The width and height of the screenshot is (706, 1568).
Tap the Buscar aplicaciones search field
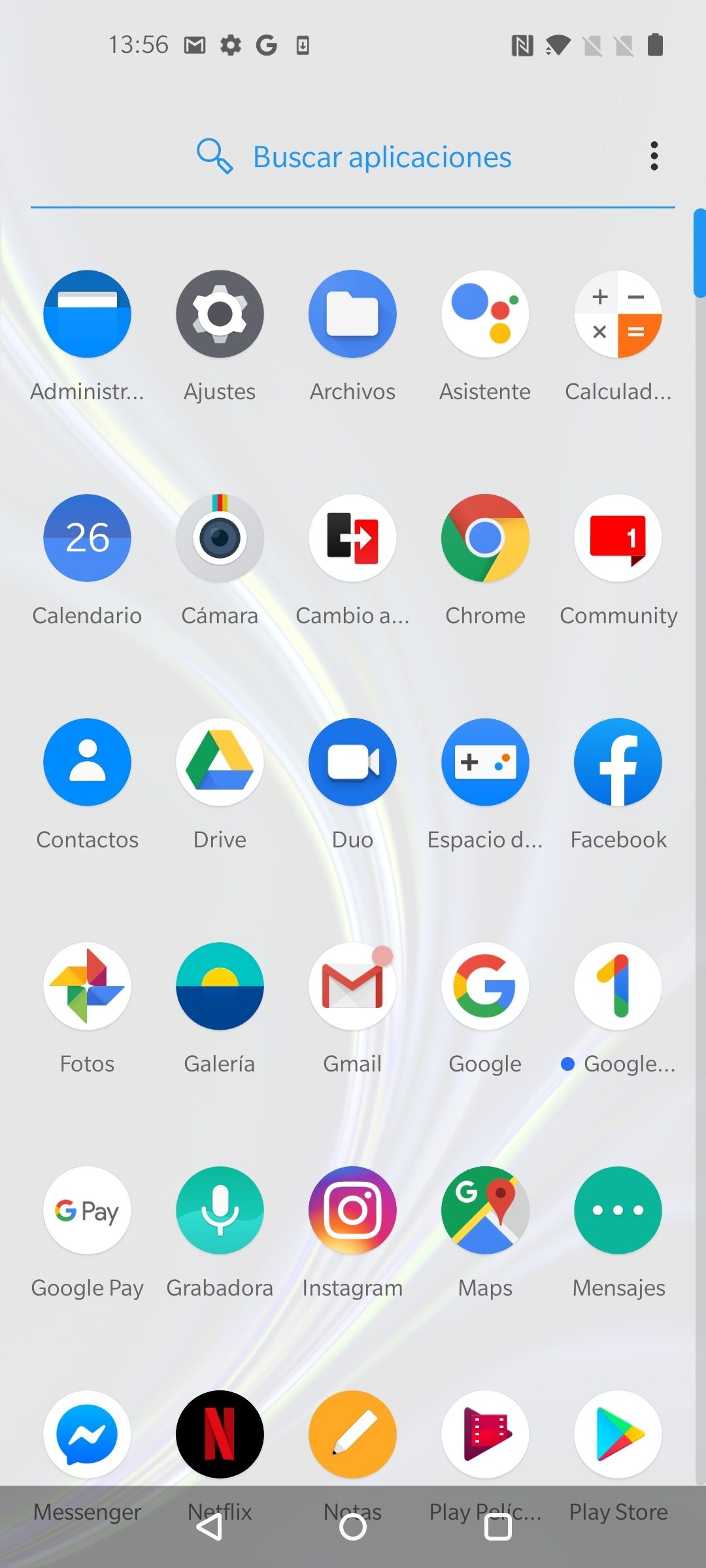click(382, 157)
